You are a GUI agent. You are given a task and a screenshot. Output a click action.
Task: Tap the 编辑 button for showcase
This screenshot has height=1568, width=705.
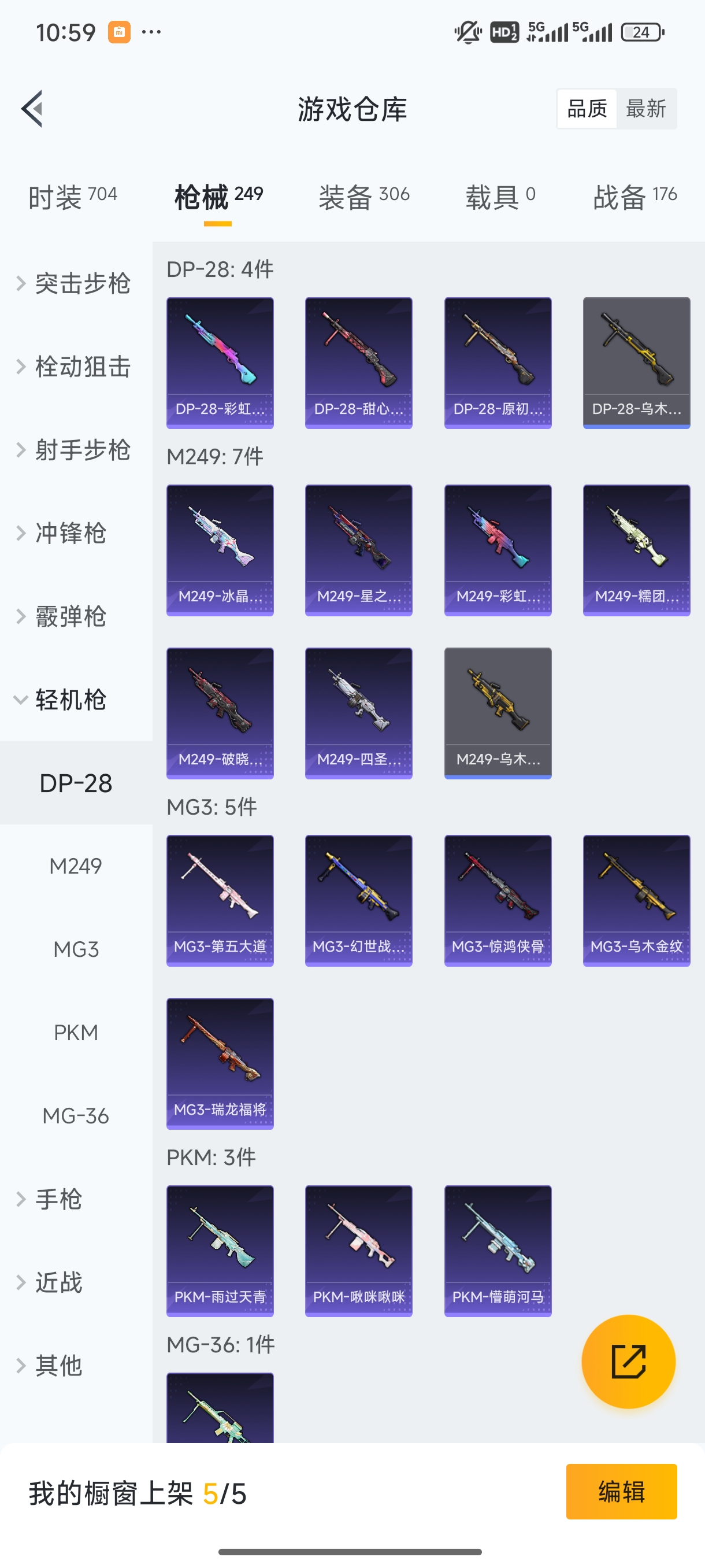pyautogui.click(x=621, y=1491)
